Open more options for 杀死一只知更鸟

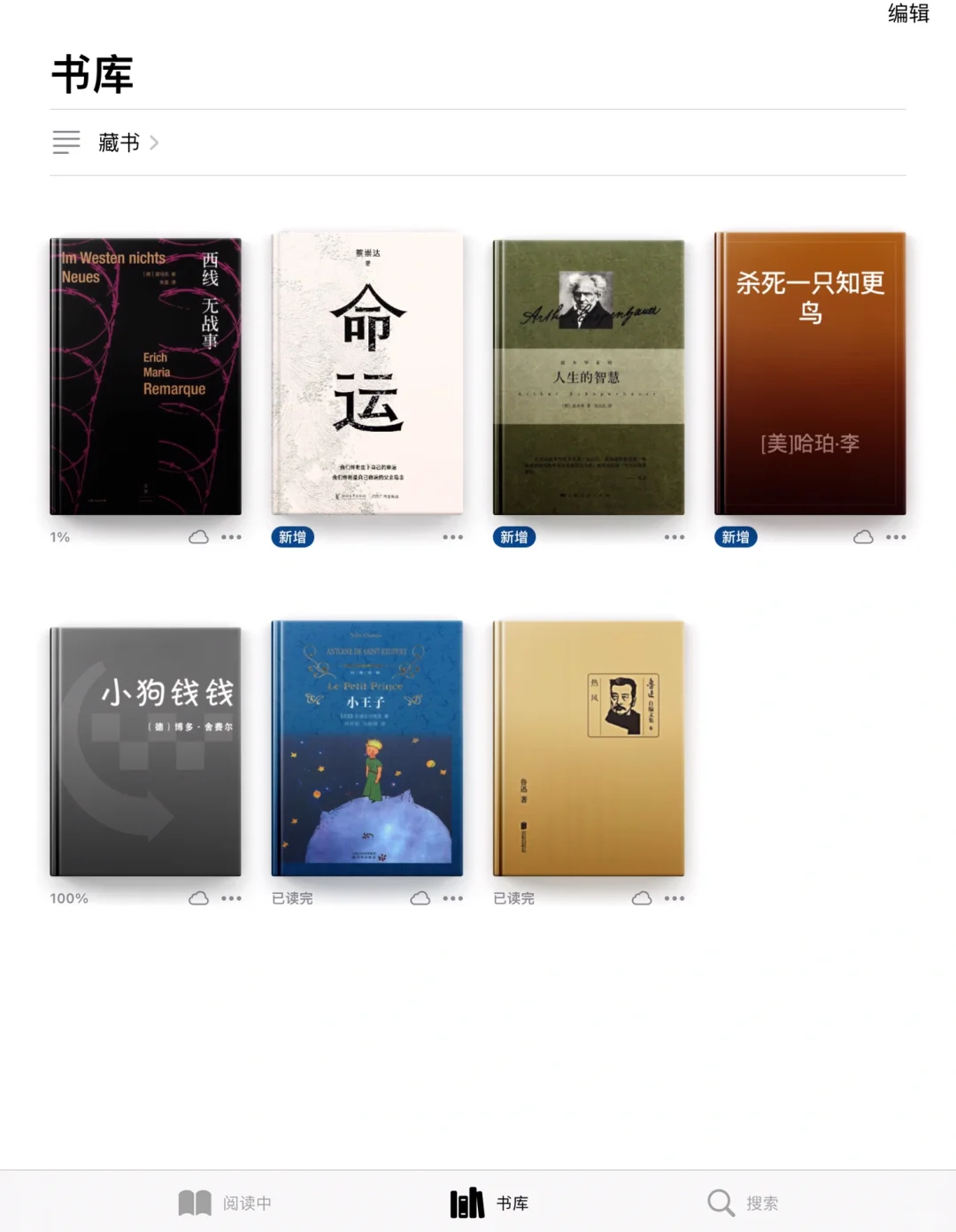[895, 537]
